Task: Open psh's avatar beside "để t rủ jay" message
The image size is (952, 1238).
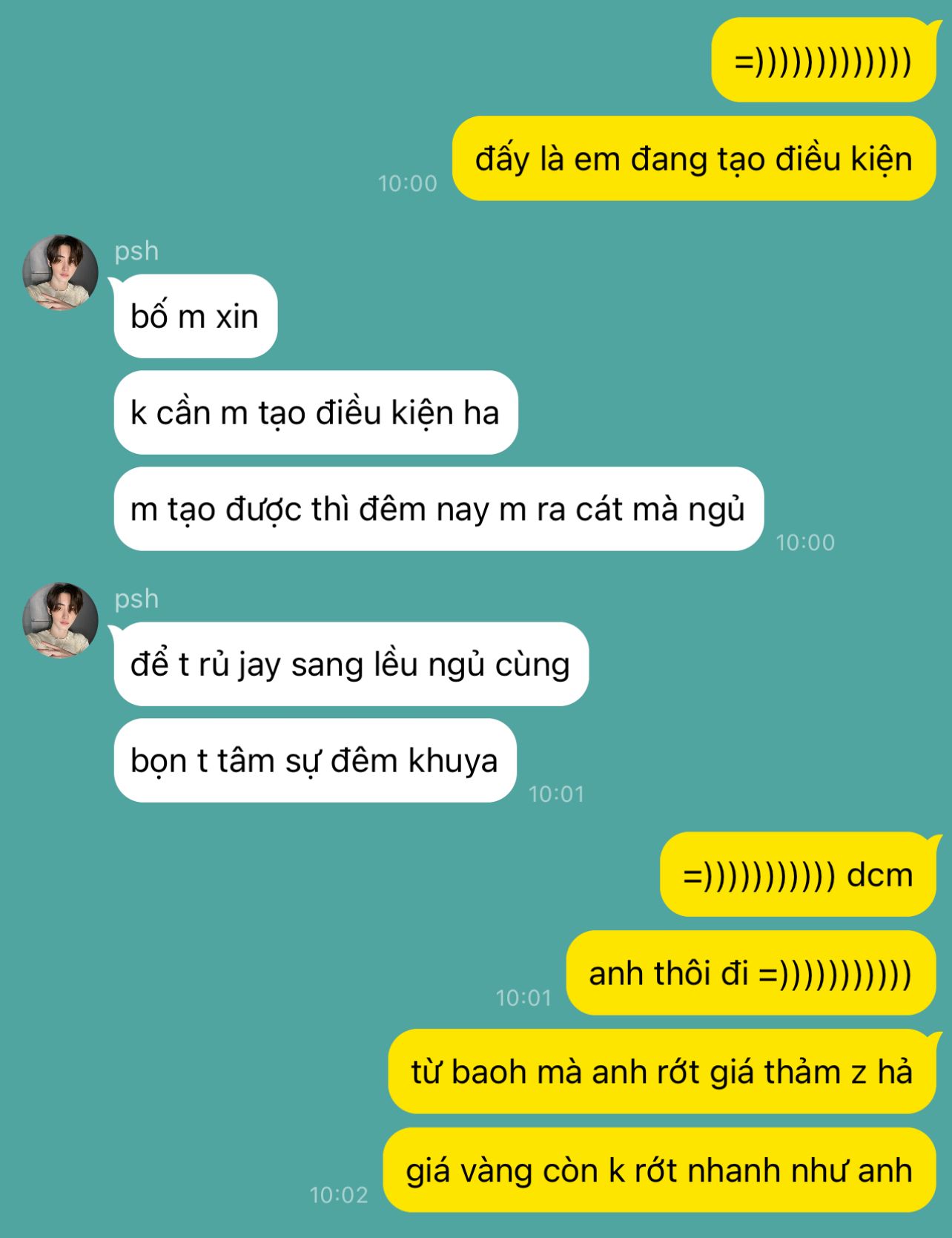Action: tap(60, 620)
